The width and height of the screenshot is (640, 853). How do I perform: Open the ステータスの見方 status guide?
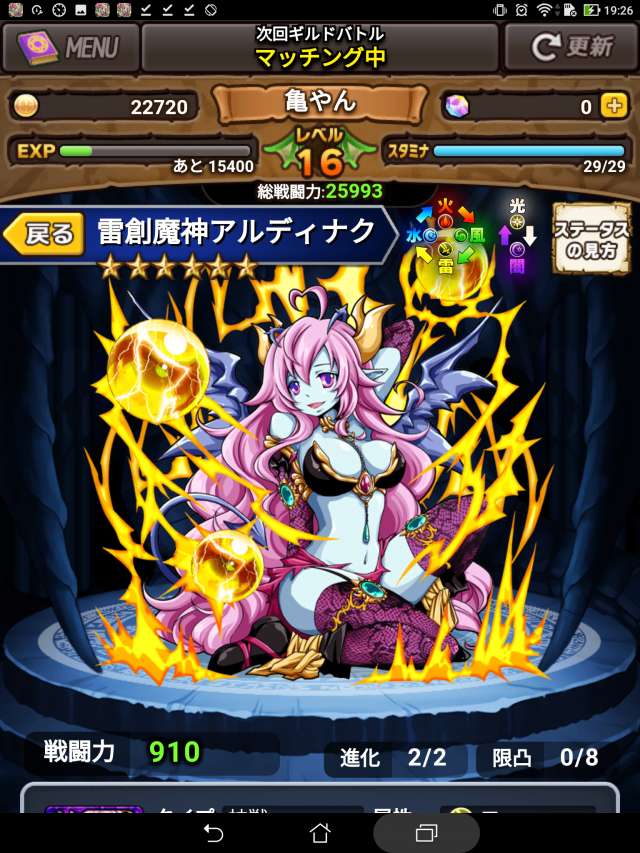pos(591,238)
